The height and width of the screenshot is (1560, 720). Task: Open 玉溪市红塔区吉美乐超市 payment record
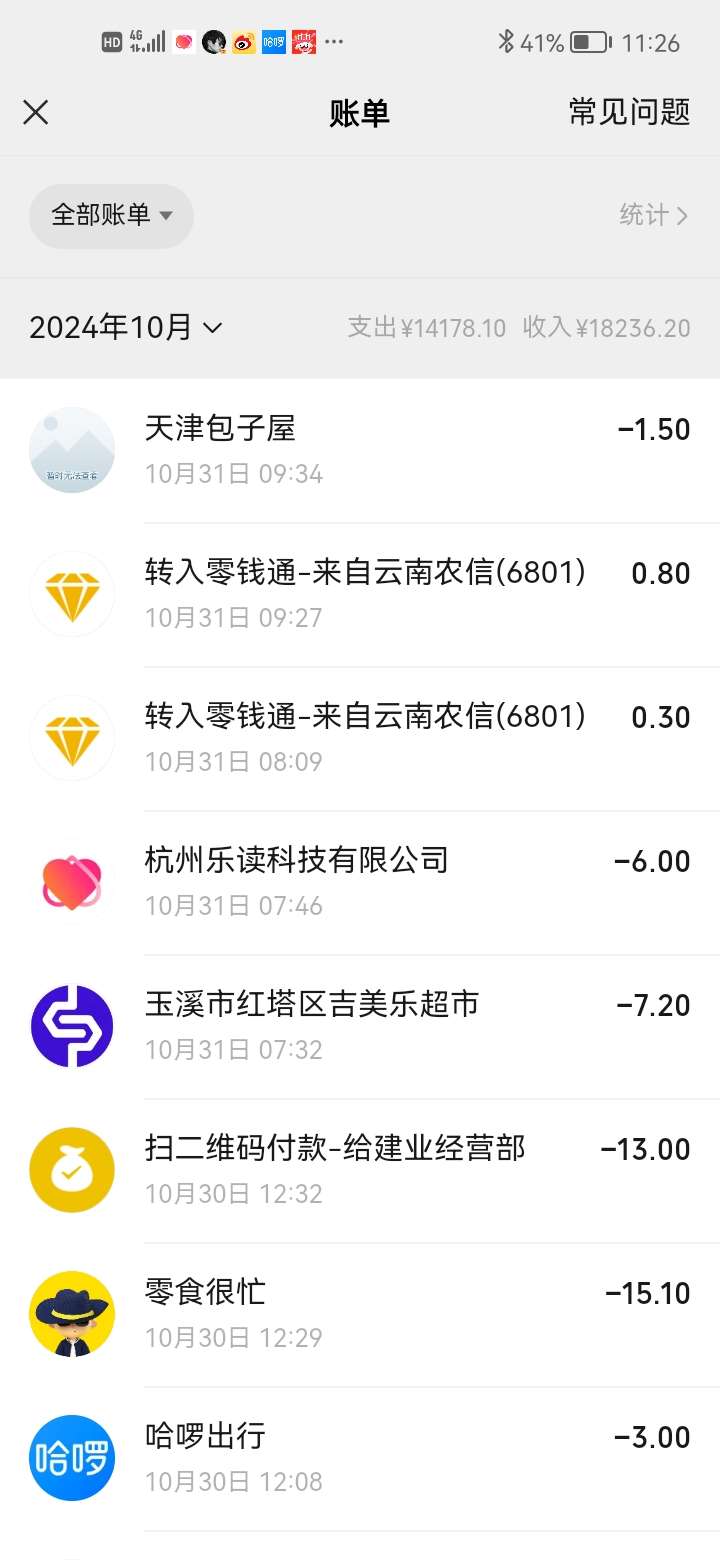click(360, 1026)
